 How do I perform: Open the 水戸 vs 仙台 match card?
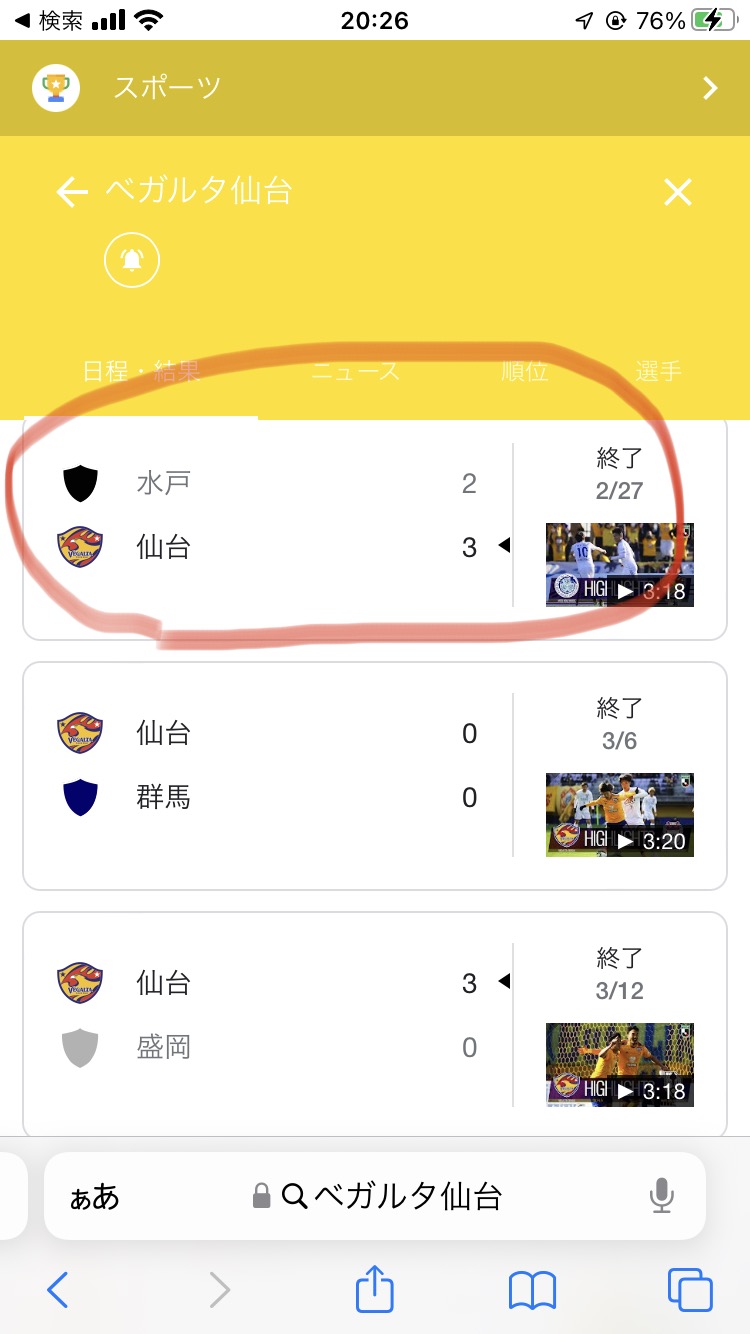tap(270, 516)
